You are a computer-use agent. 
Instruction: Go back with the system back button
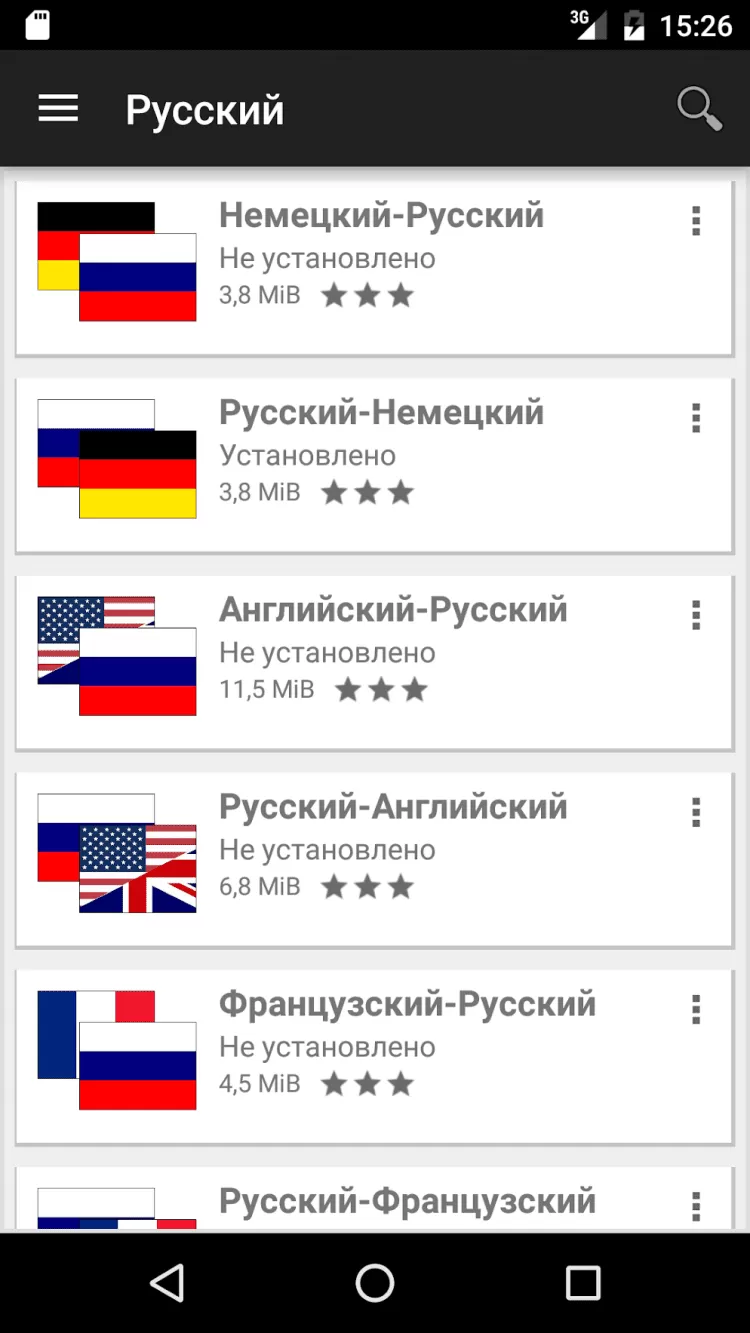point(167,1282)
